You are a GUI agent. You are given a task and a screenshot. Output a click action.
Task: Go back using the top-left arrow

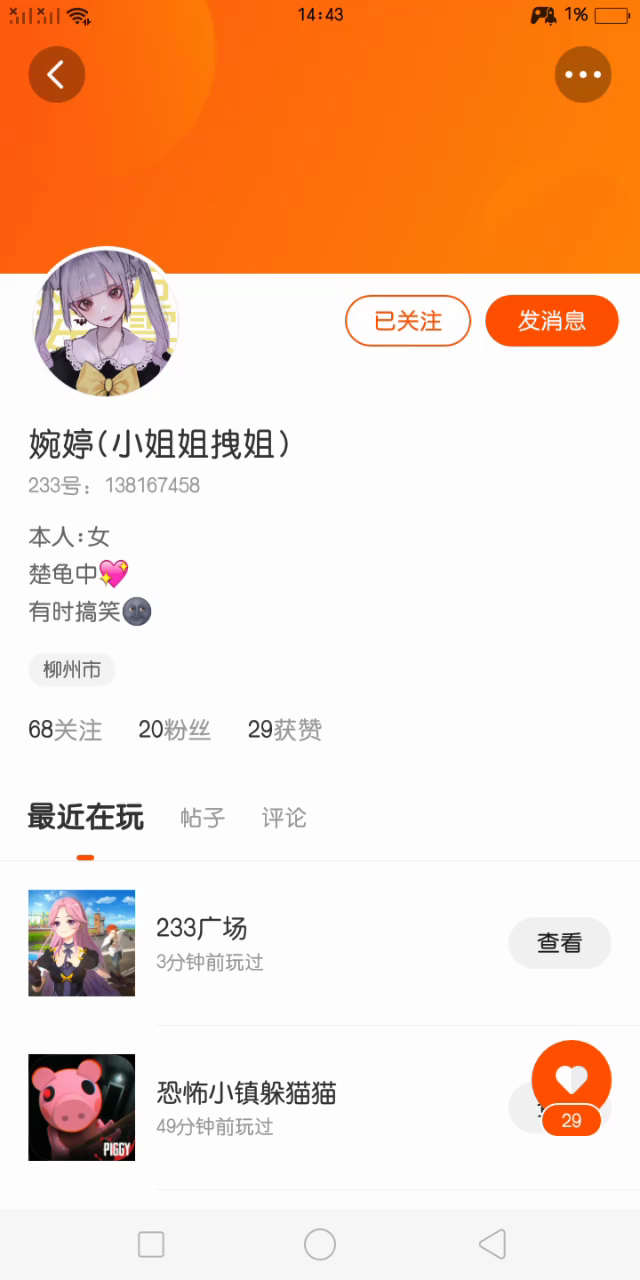coord(57,74)
